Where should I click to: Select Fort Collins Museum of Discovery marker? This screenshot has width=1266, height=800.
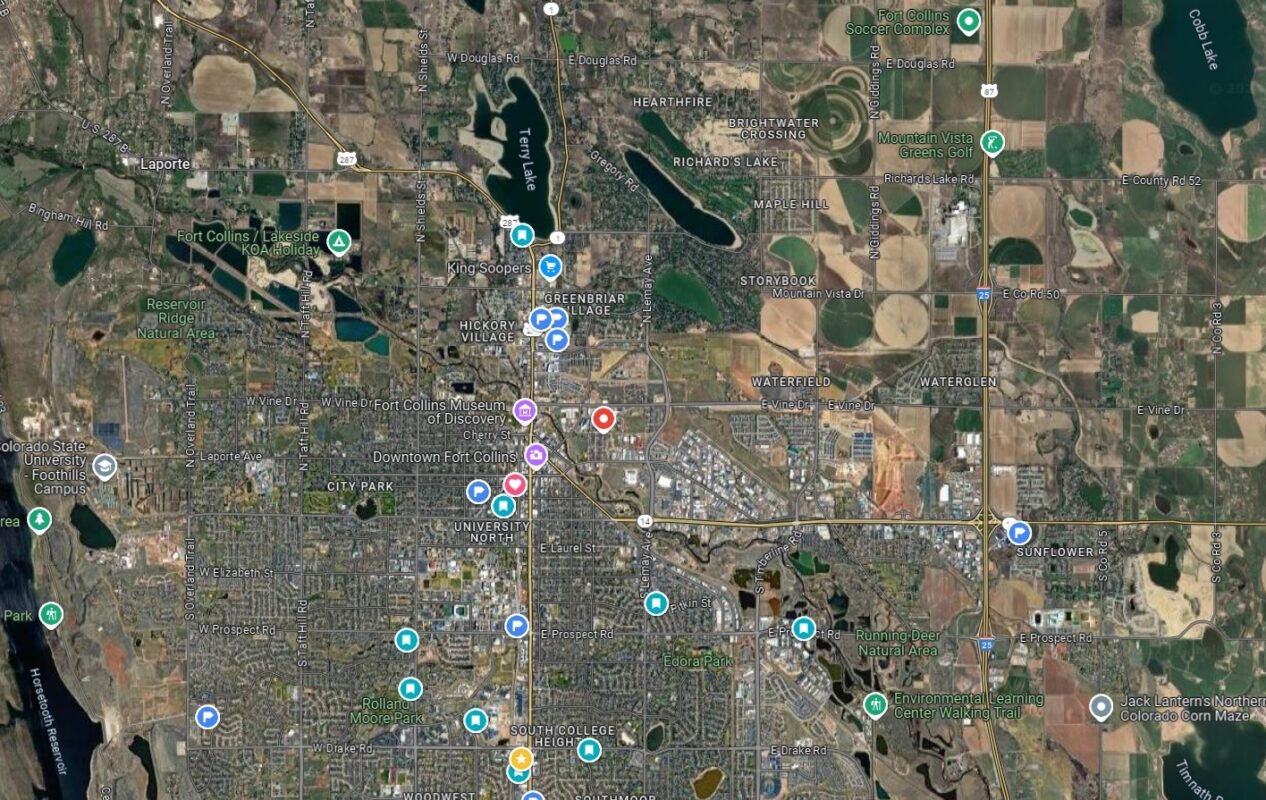pyautogui.click(x=524, y=410)
